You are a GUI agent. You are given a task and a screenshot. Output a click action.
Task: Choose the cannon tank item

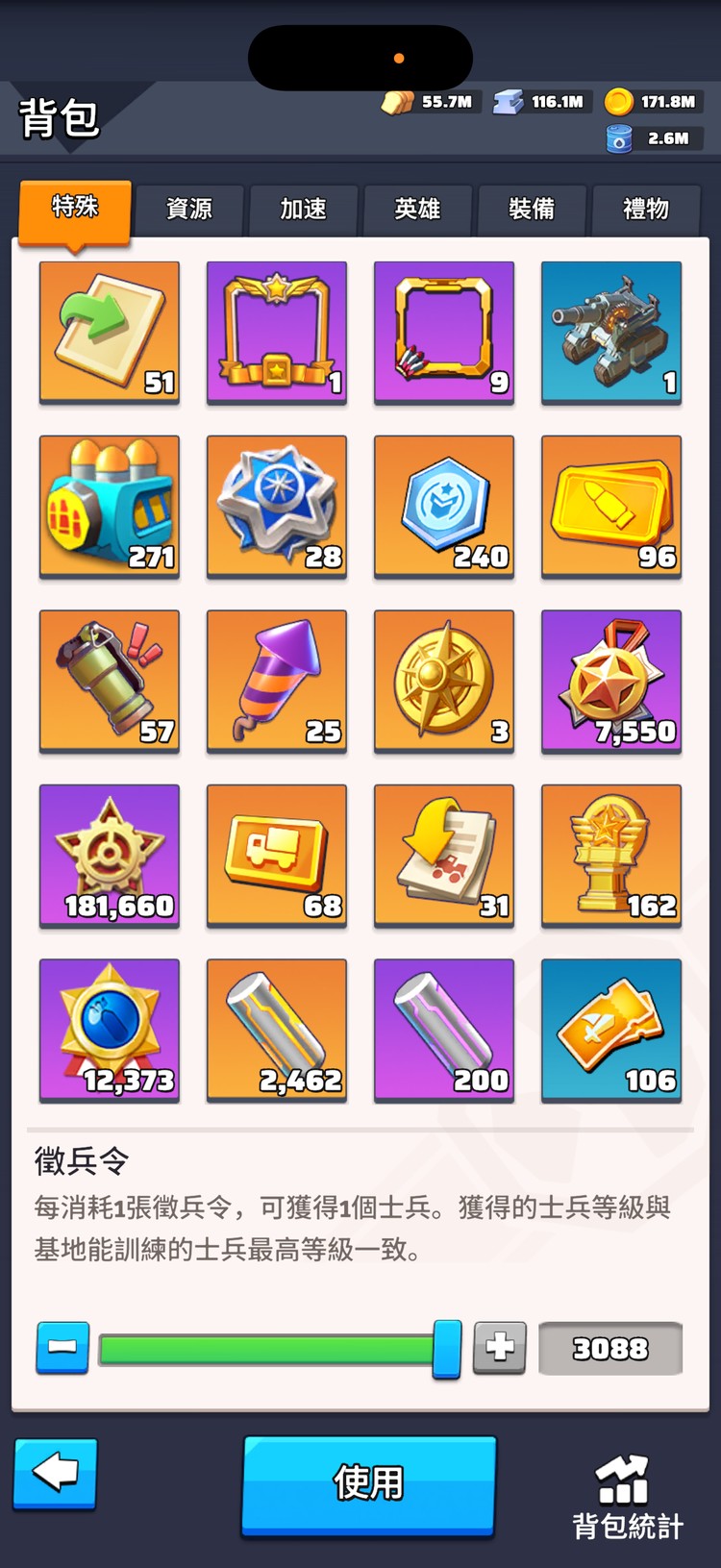(x=611, y=332)
